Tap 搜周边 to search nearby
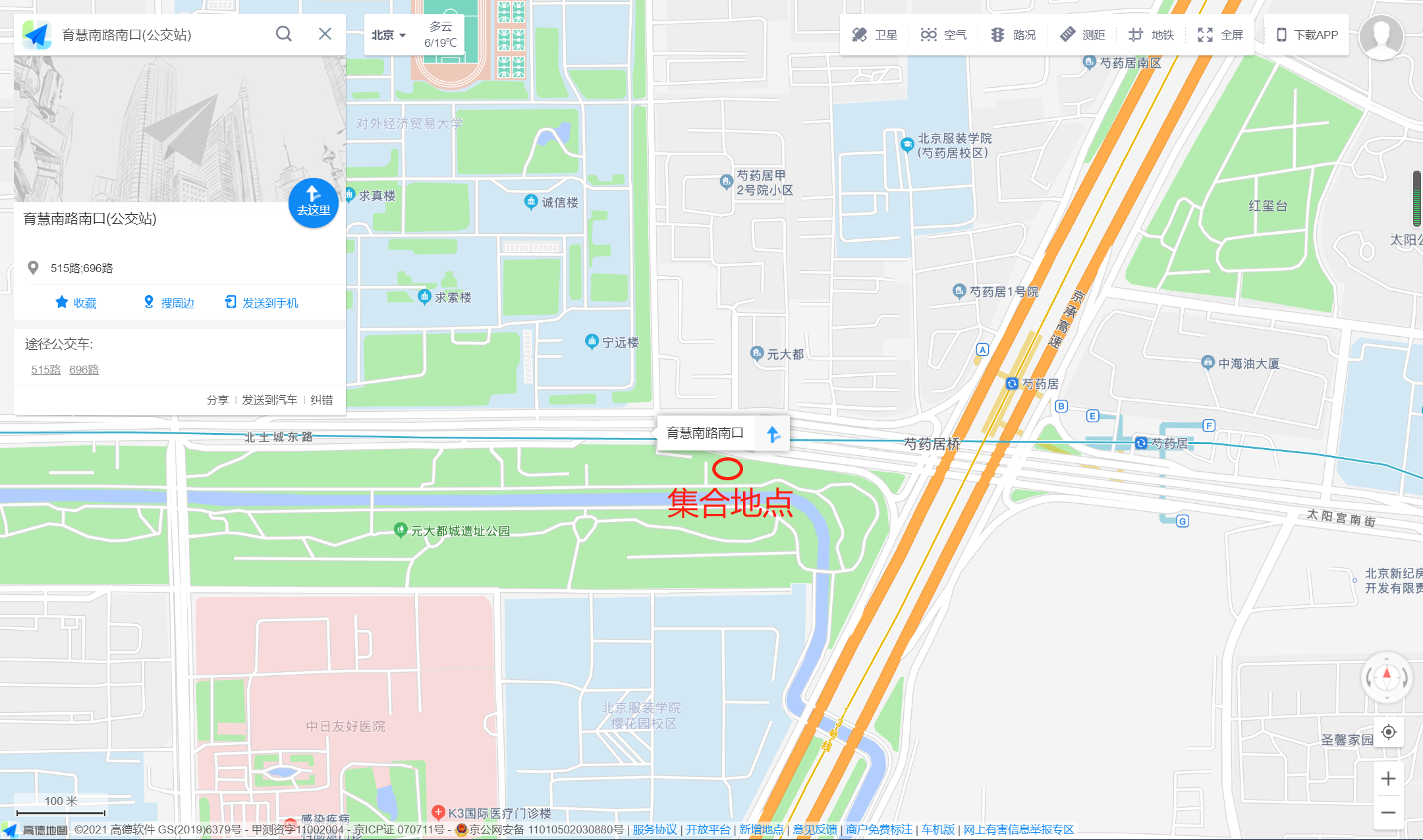The width and height of the screenshot is (1423, 840). pos(169,303)
